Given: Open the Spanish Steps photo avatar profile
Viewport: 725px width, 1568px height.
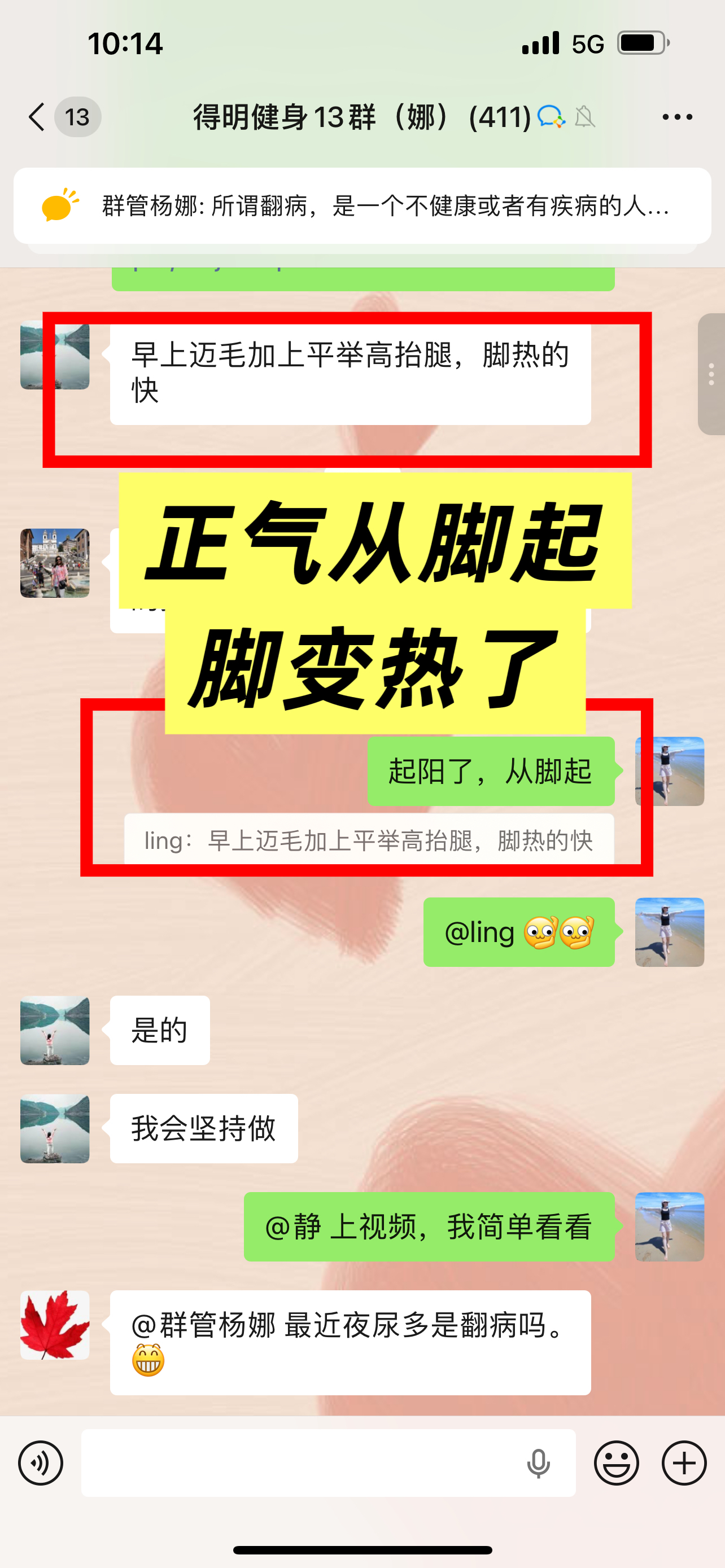Looking at the screenshot, I should click(55, 563).
